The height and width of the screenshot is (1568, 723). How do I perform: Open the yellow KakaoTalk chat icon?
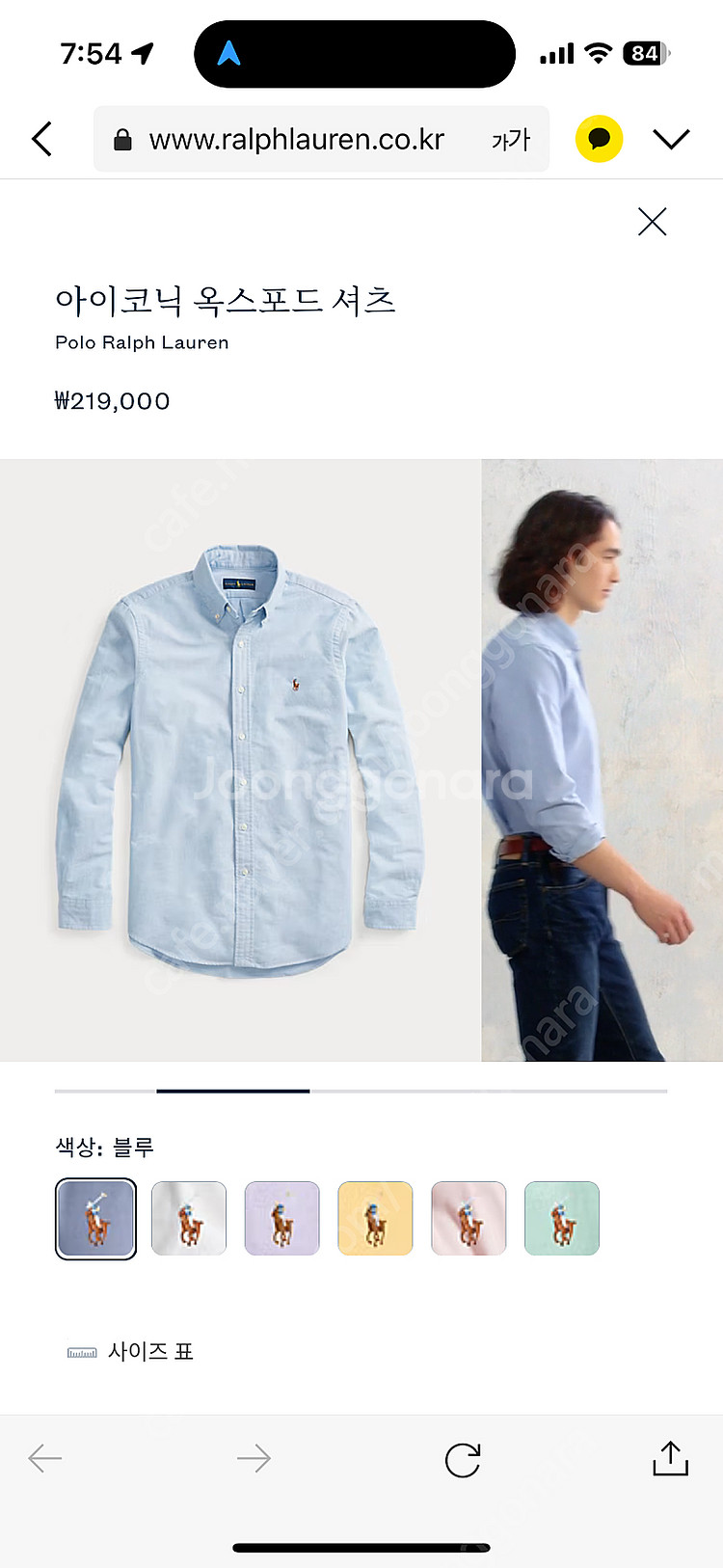click(x=599, y=139)
